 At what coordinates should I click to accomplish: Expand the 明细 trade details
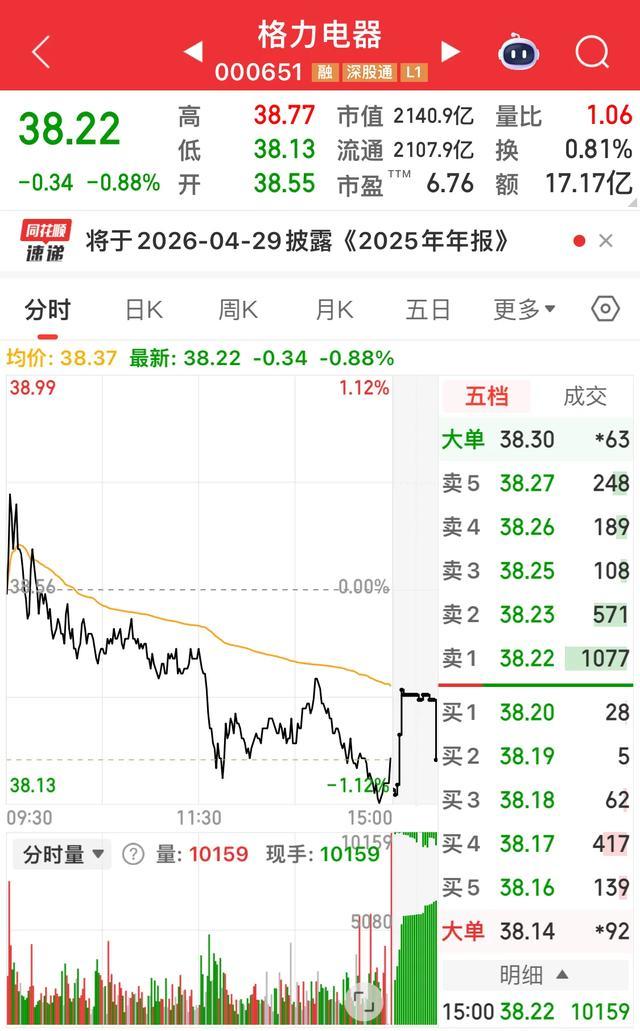[x=536, y=974]
